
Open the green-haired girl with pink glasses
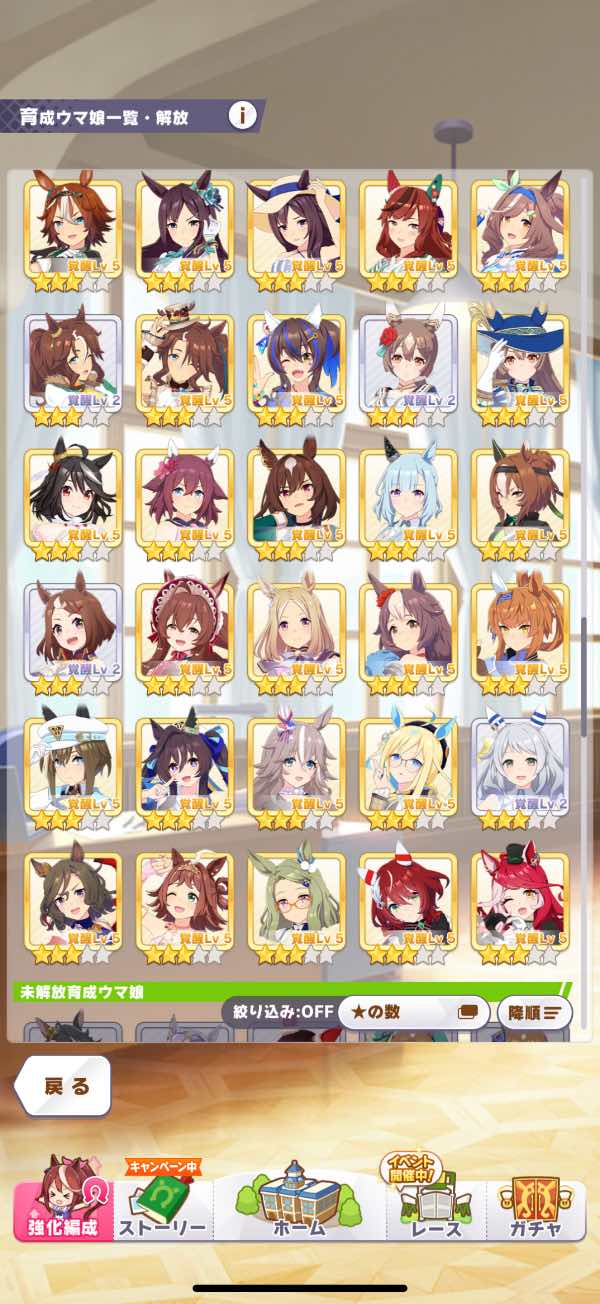[296, 907]
